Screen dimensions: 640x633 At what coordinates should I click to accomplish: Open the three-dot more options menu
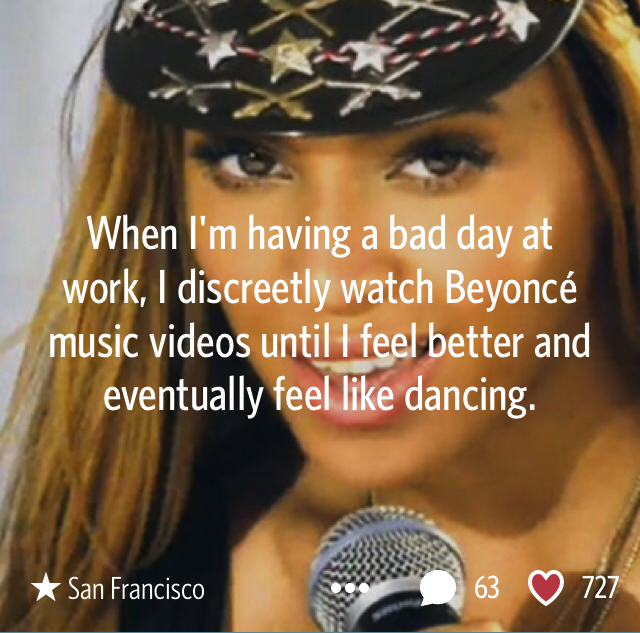click(x=350, y=588)
